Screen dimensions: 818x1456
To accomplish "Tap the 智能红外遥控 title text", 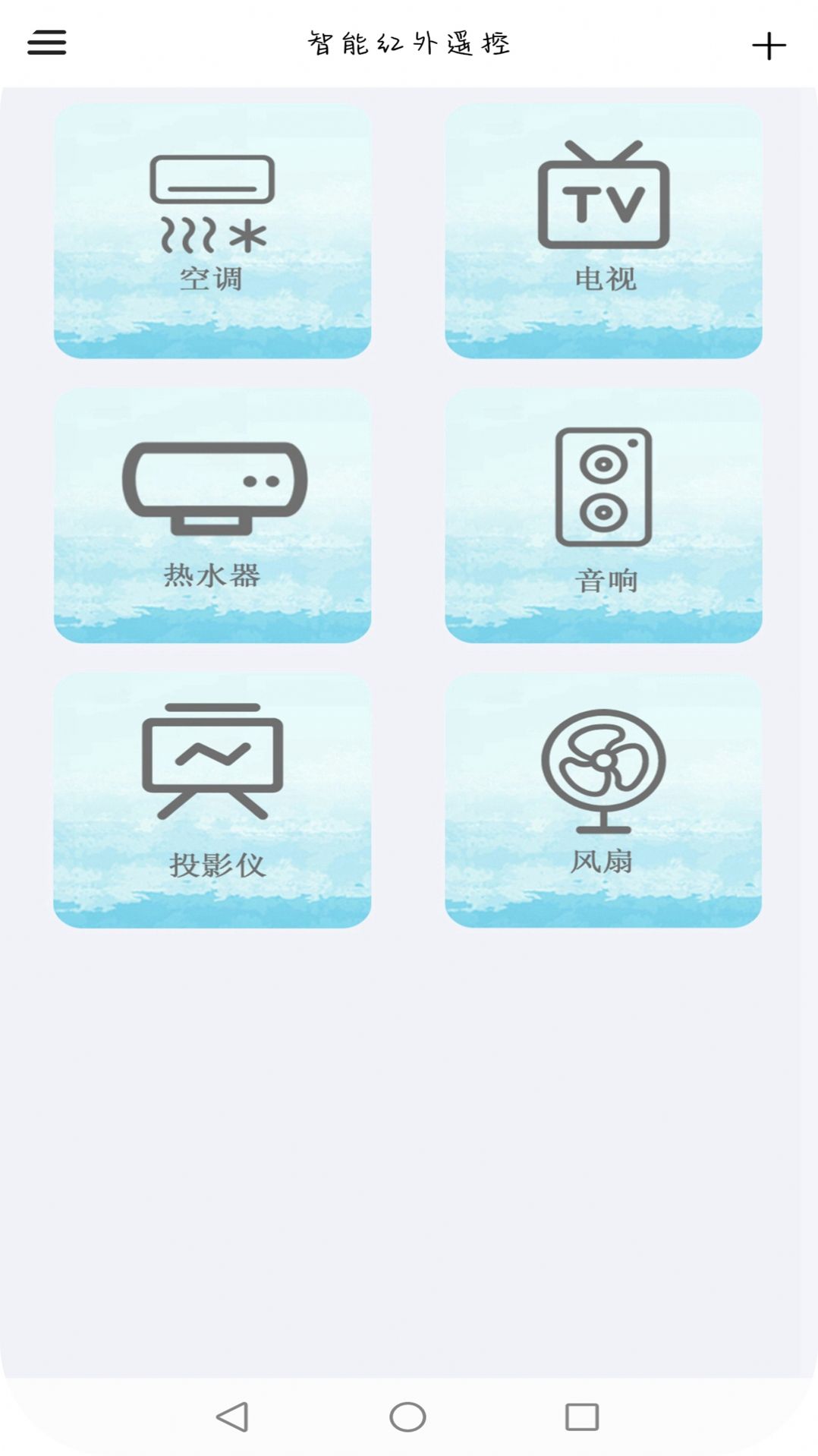I will tap(408, 43).
